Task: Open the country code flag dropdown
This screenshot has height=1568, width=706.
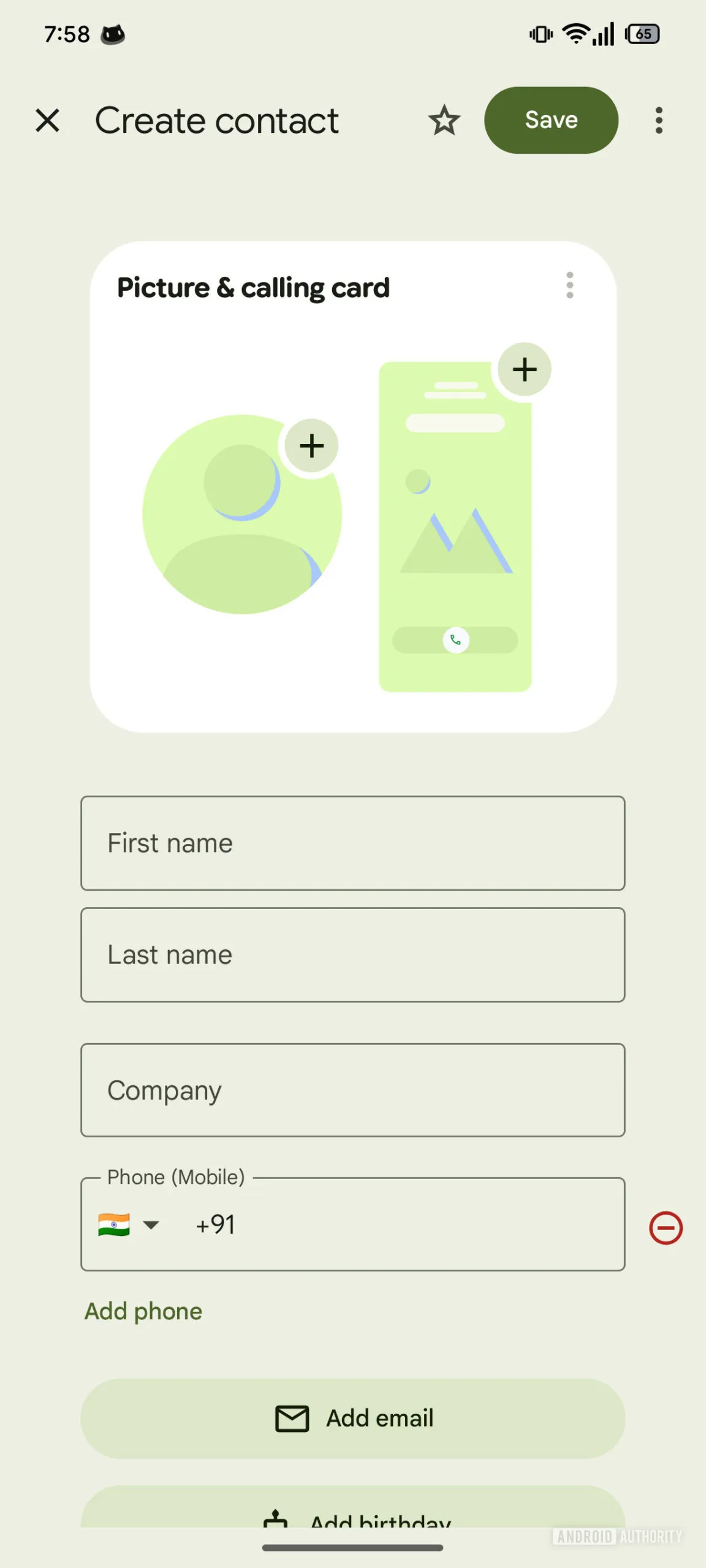Action: (x=129, y=1225)
